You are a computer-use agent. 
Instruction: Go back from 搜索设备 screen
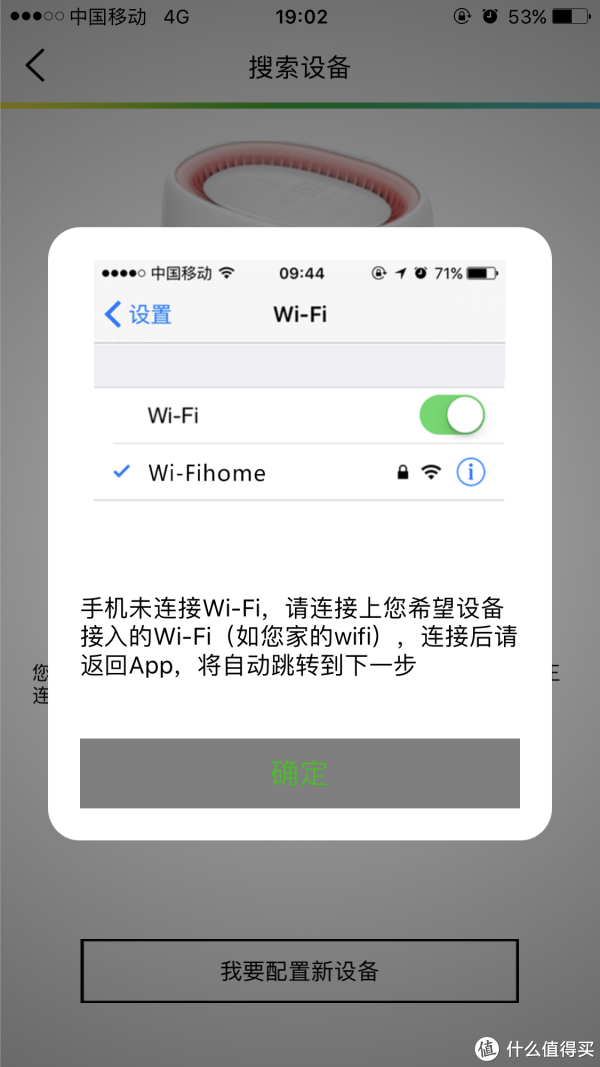[35, 66]
